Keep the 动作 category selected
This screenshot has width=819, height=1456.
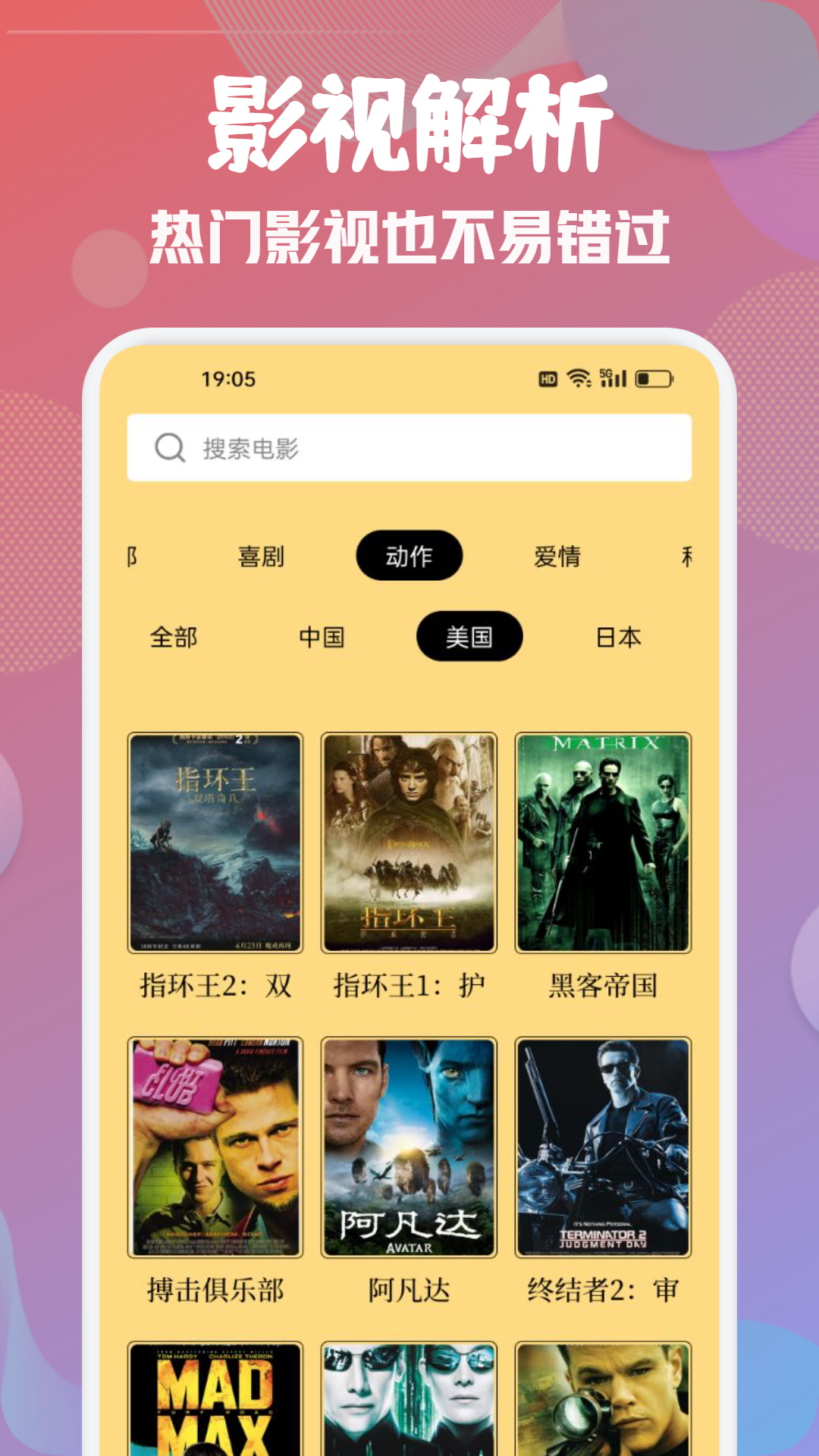pos(409,556)
